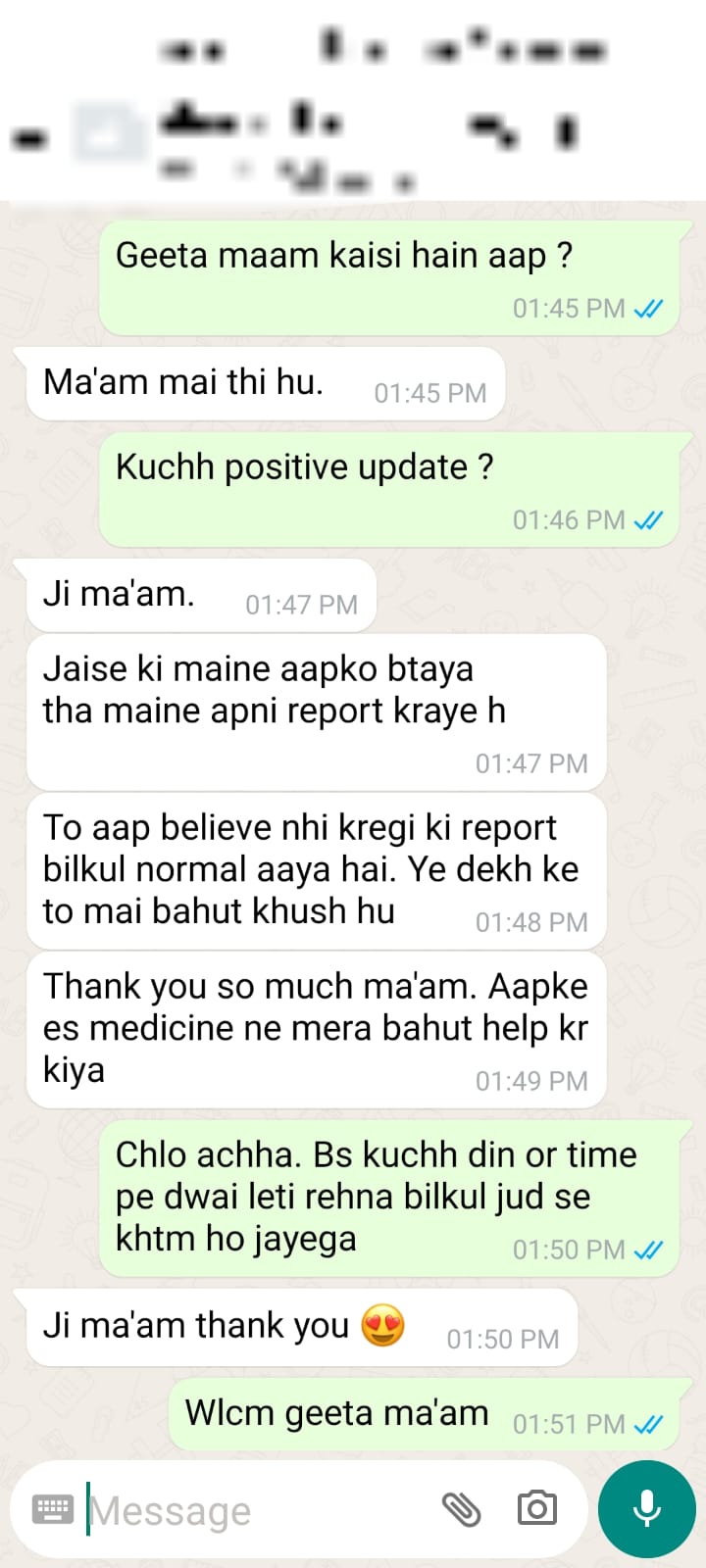Tap the heart-eyes emoji in Geeta's message

(x=384, y=1323)
